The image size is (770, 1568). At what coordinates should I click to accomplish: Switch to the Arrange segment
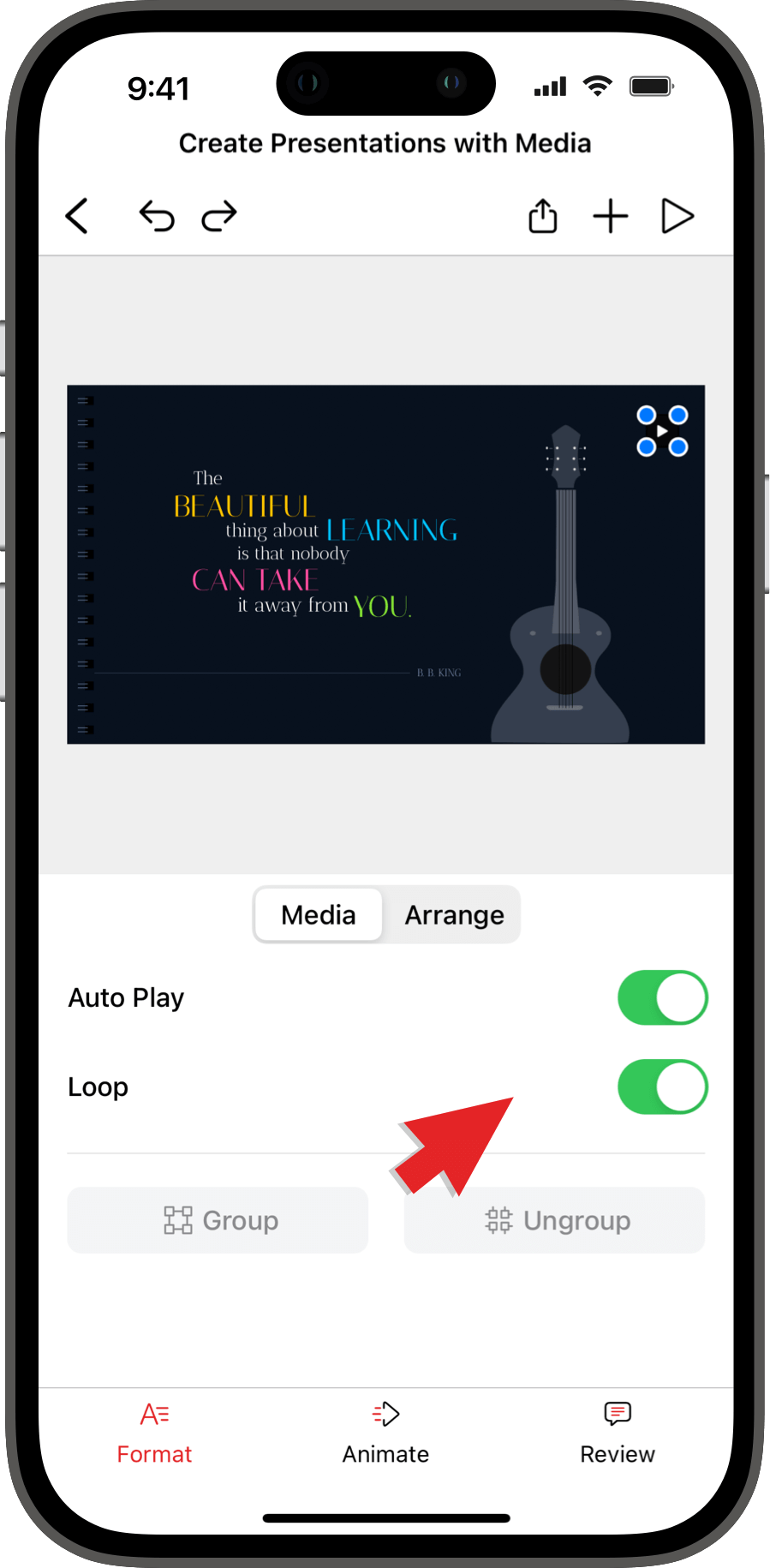[x=454, y=915]
